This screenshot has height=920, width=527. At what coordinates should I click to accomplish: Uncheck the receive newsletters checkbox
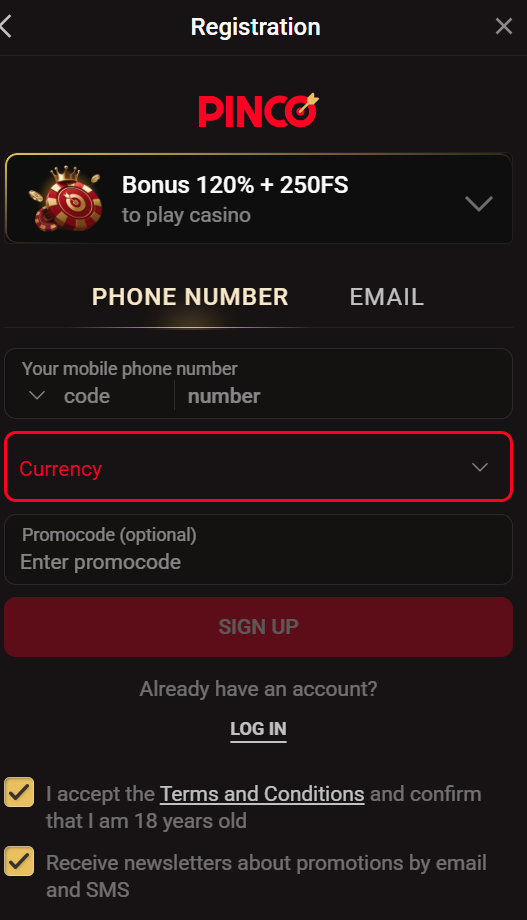point(19,861)
